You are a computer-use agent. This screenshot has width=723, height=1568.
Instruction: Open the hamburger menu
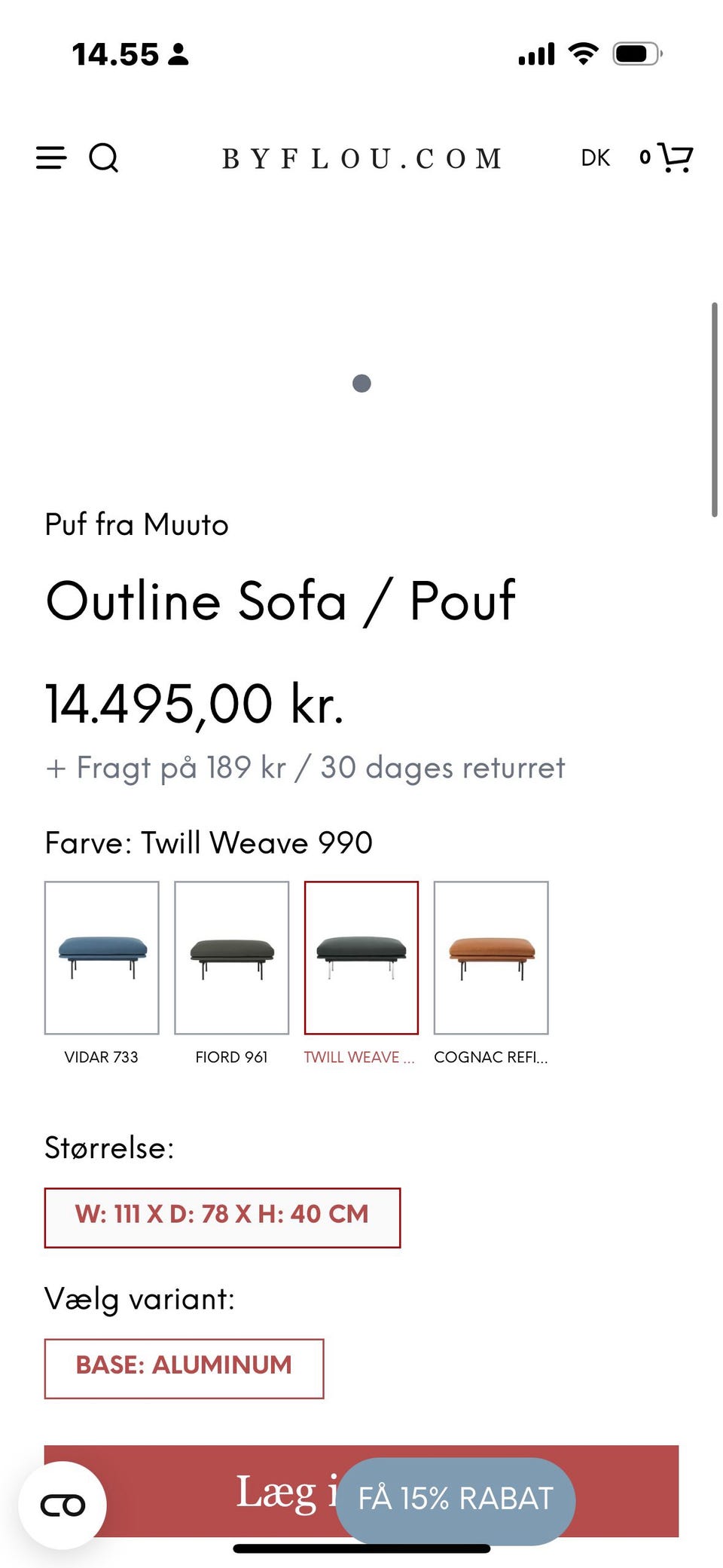pyautogui.click(x=51, y=158)
